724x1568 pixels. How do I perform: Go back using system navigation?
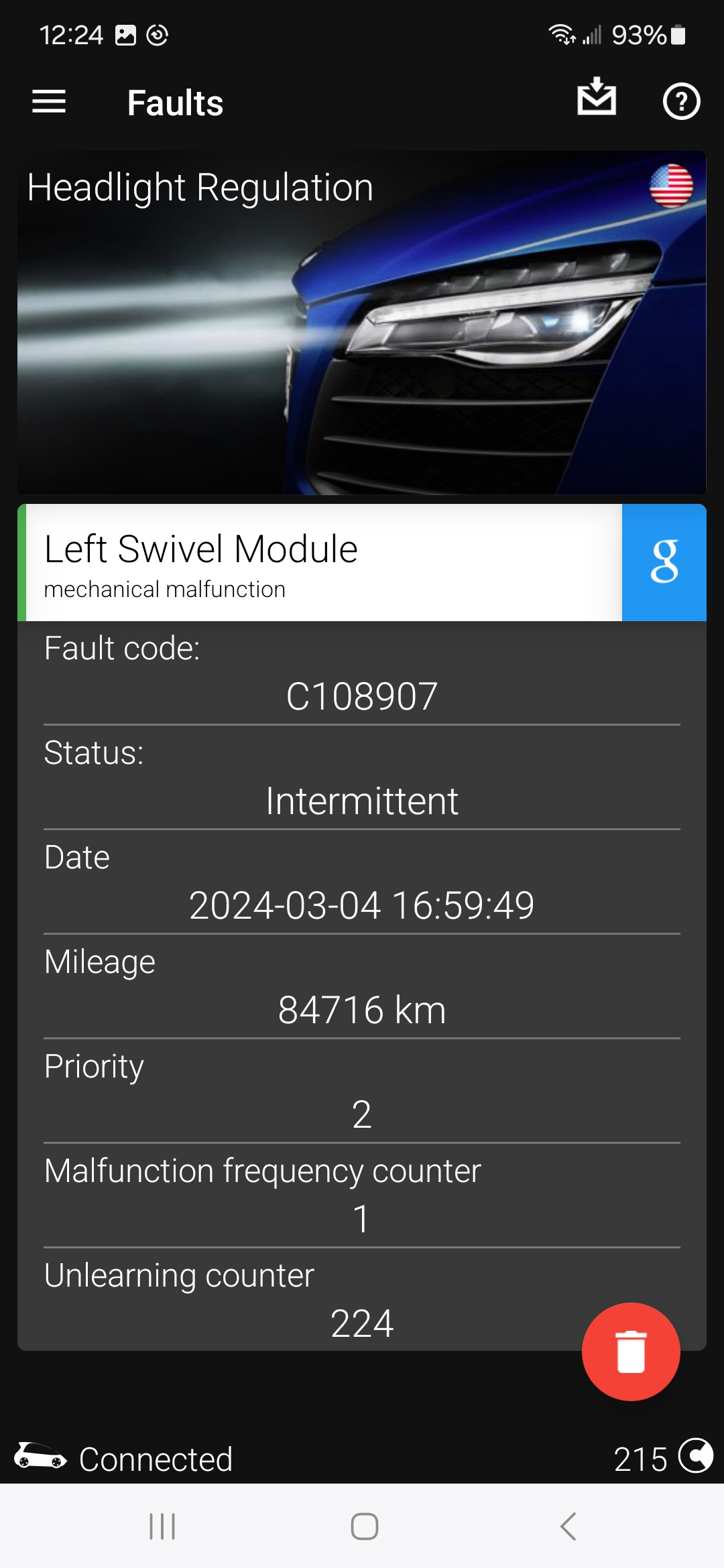(x=568, y=1526)
